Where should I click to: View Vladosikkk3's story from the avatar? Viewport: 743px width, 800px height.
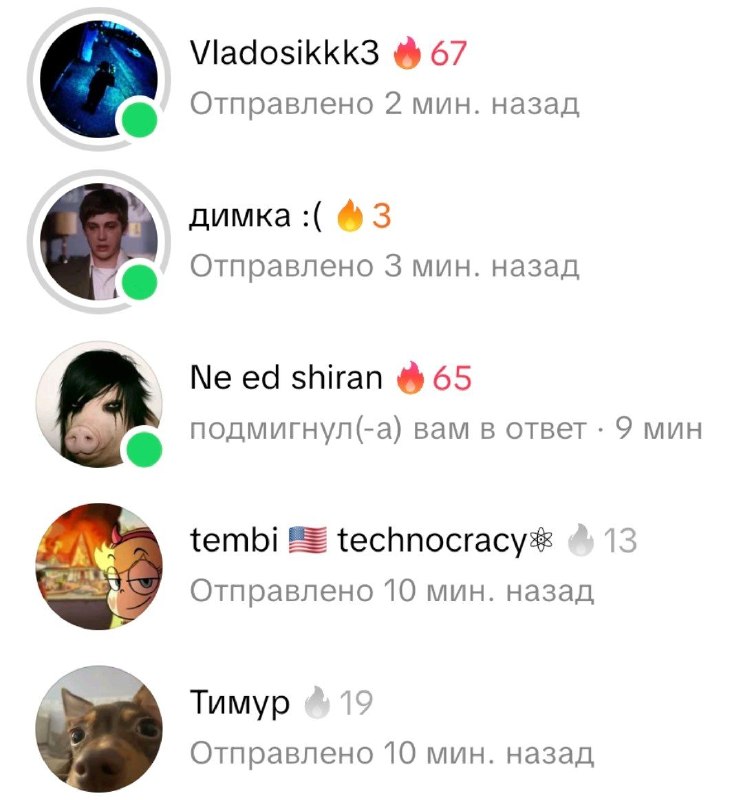(99, 79)
